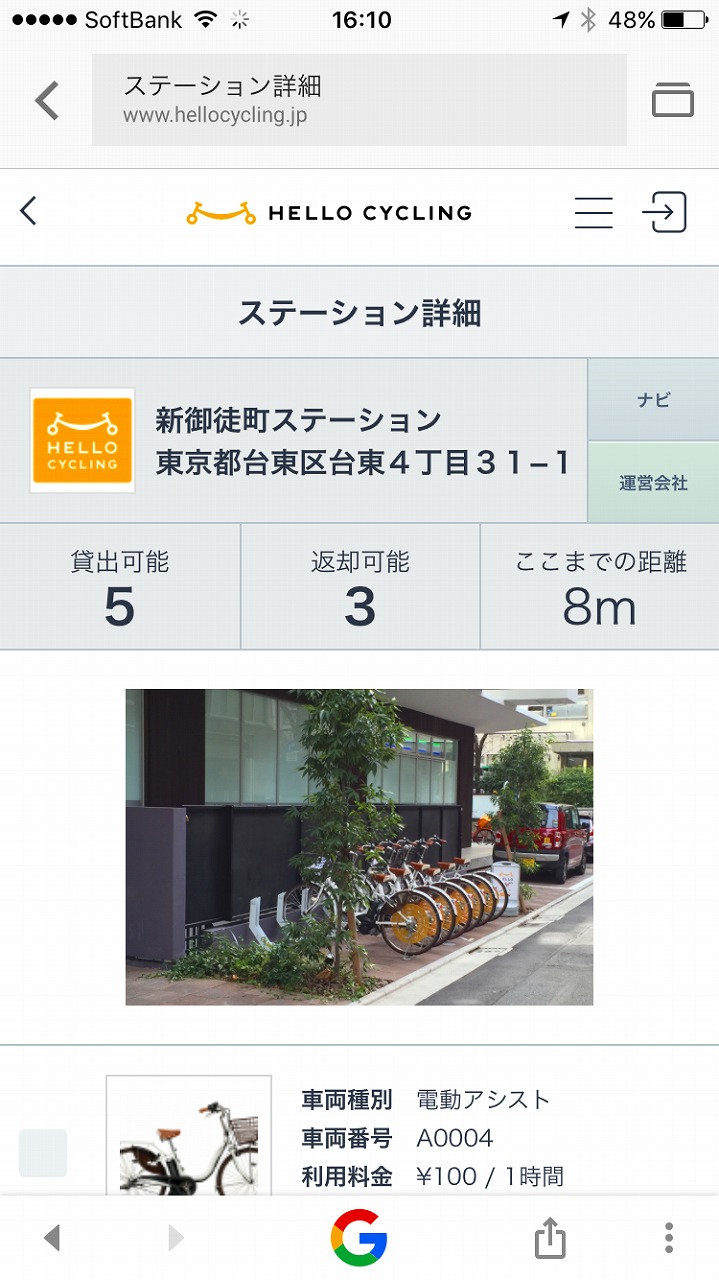Tap the login icon in the header
The image size is (719, 1280).
tap(664, 212)
